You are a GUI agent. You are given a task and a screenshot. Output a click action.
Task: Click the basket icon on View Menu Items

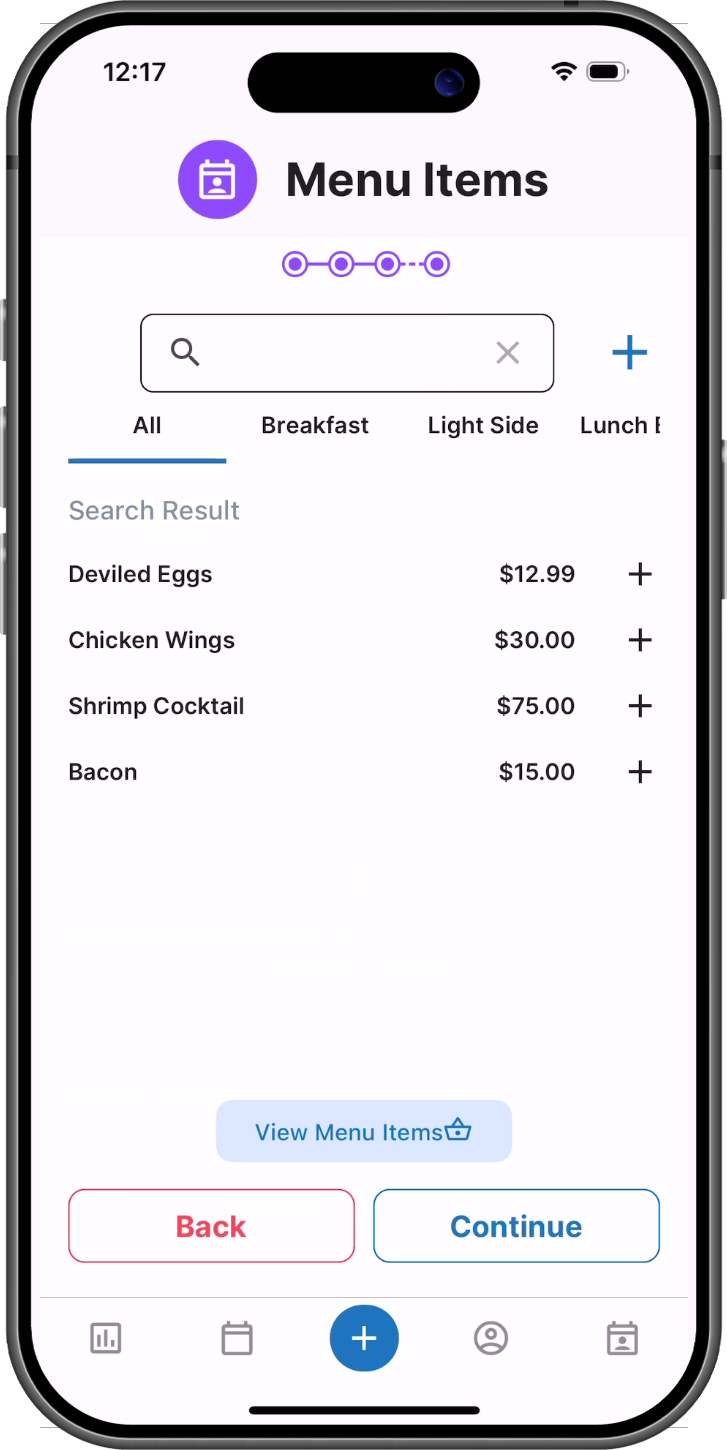click(x=458, y=1129)
